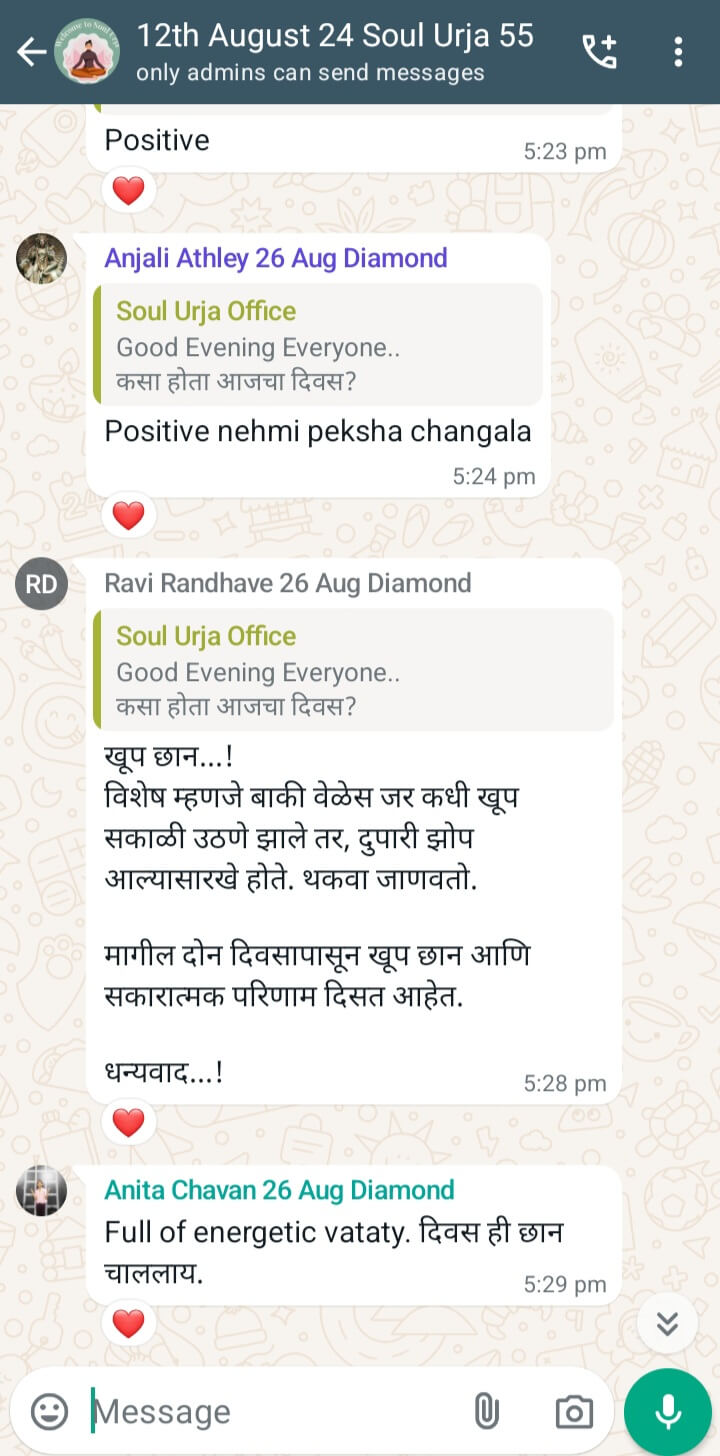Tap Anjali Athley 26 Aug Diamond sender name
The height and width of the screenshot is (1456, 720).
(276, 258)
